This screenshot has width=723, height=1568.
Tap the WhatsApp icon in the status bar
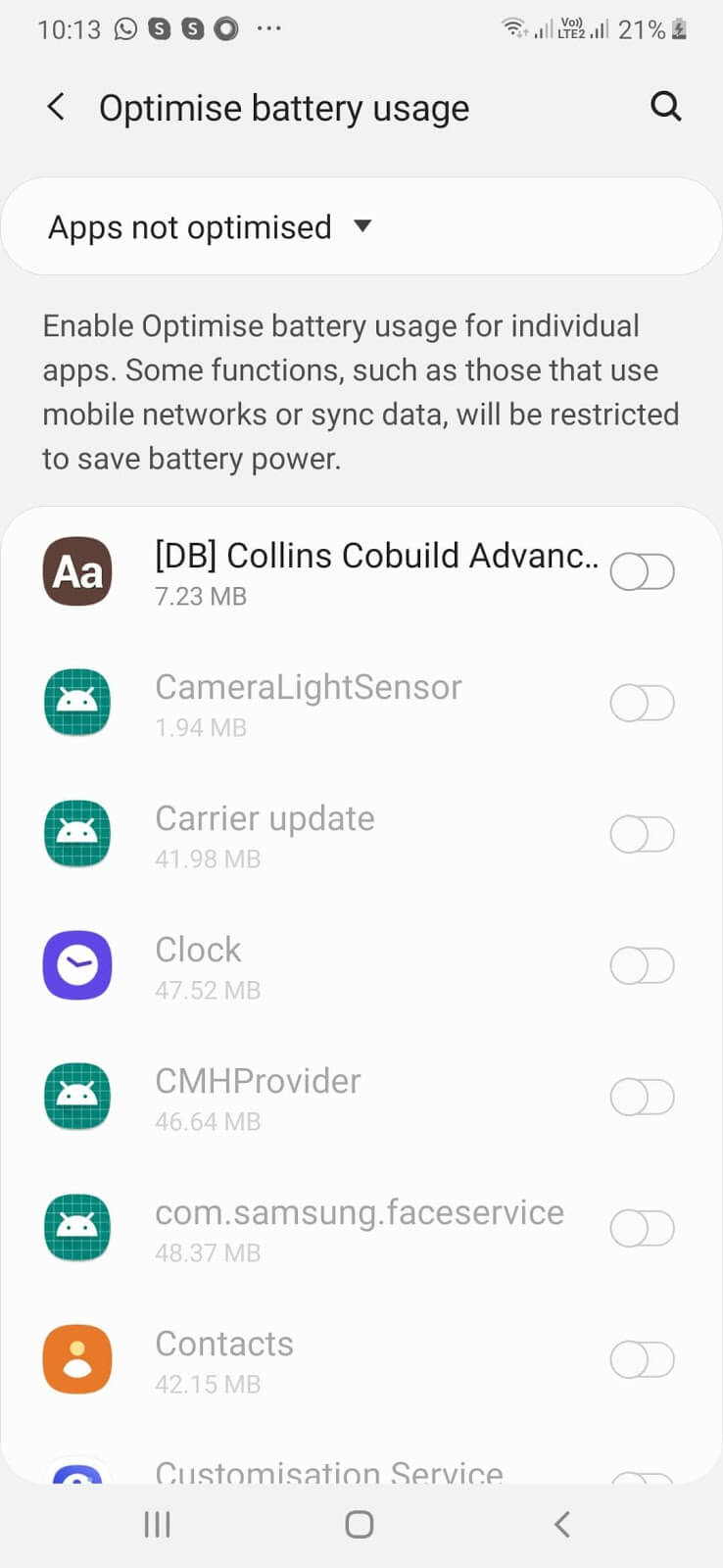pos(124,28)
